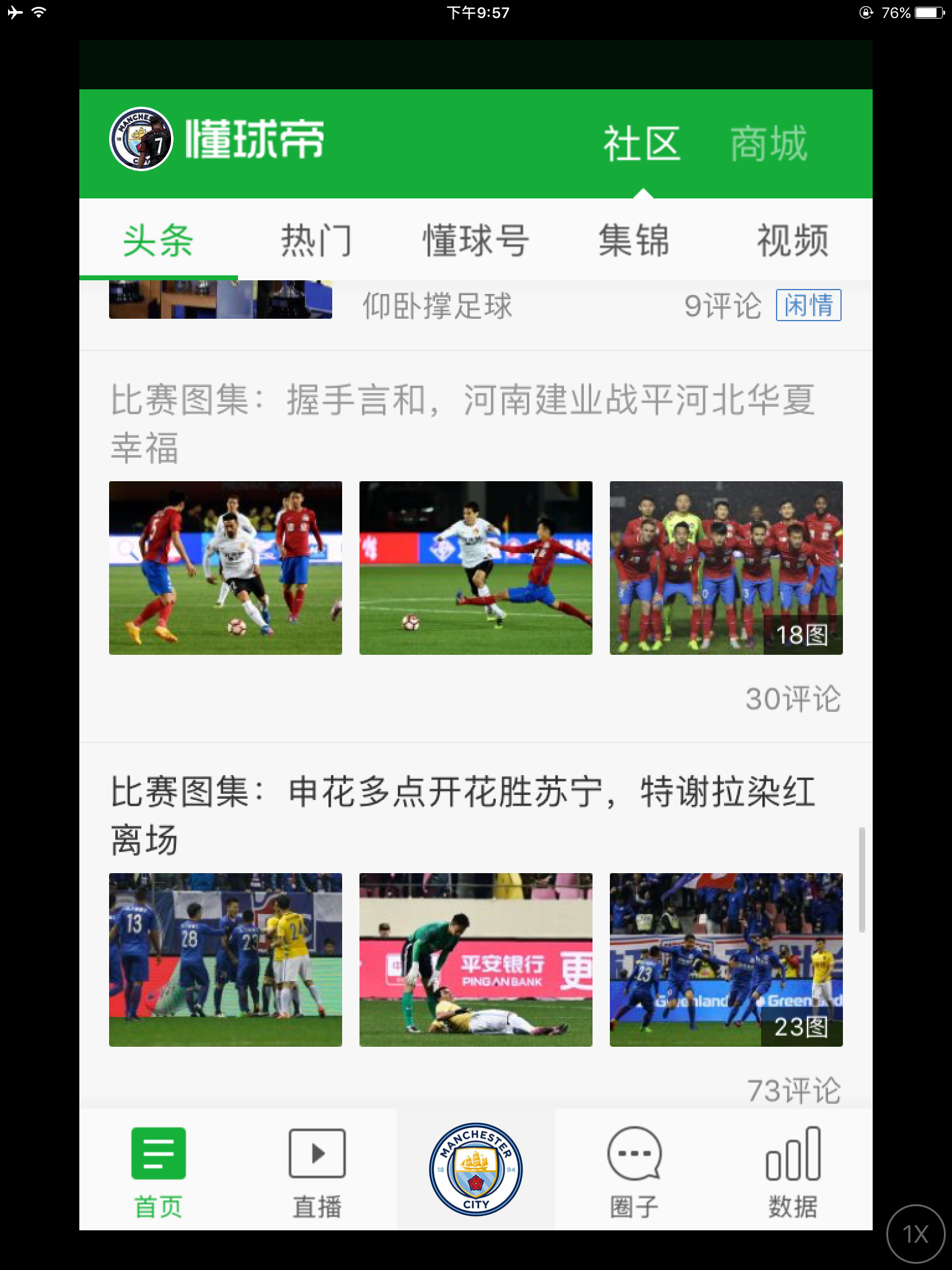This screenshot has height=1270, width=952.
Task: Switch to the 热门 tab
Action: 316,240
